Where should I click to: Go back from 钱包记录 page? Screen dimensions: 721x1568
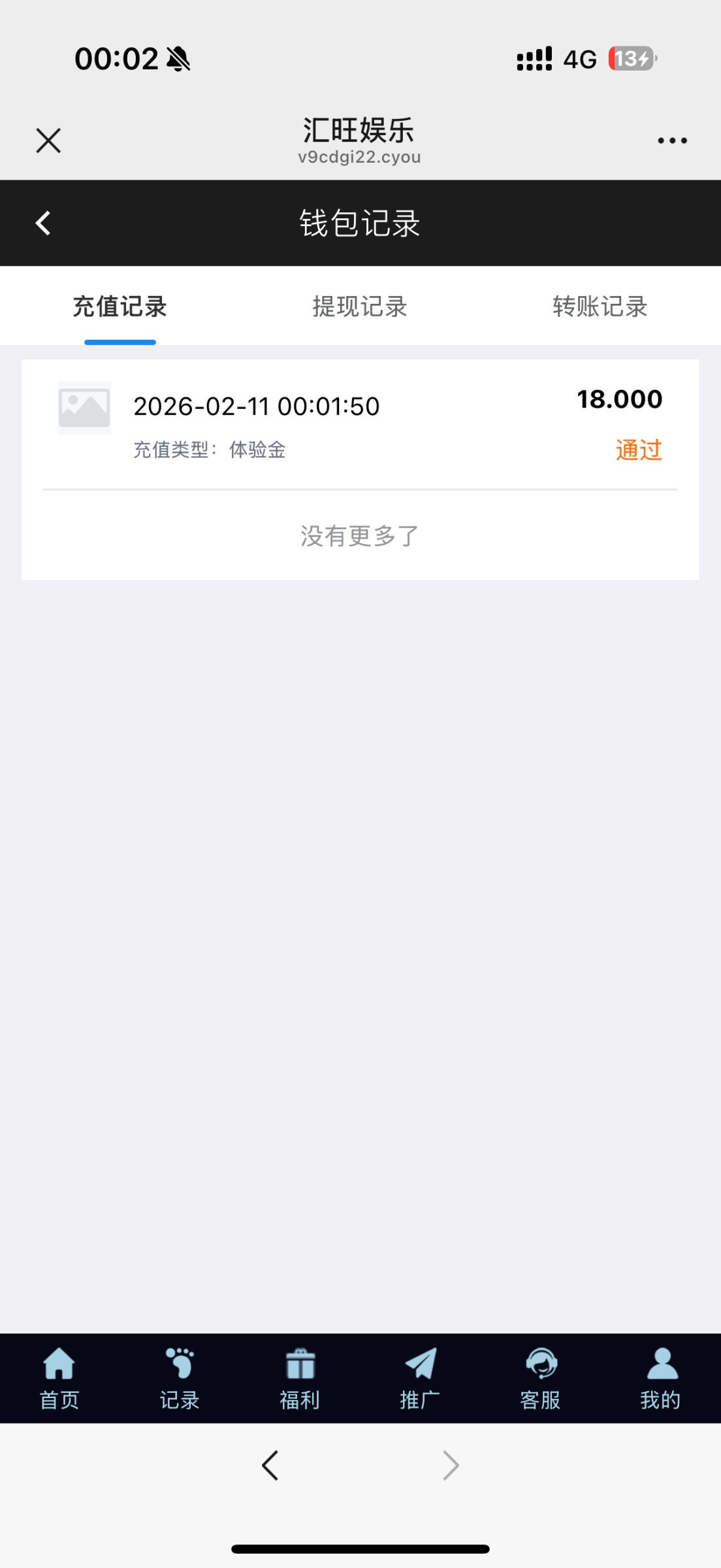click(x=43, y=223)
